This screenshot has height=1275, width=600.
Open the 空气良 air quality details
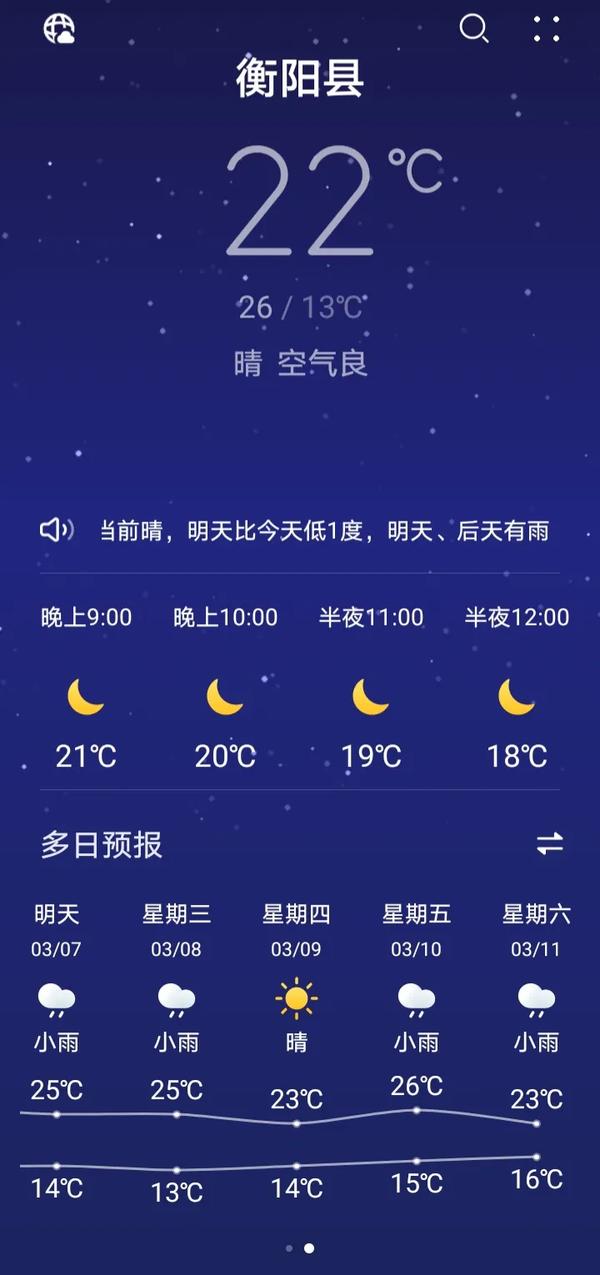pos(323,363)
